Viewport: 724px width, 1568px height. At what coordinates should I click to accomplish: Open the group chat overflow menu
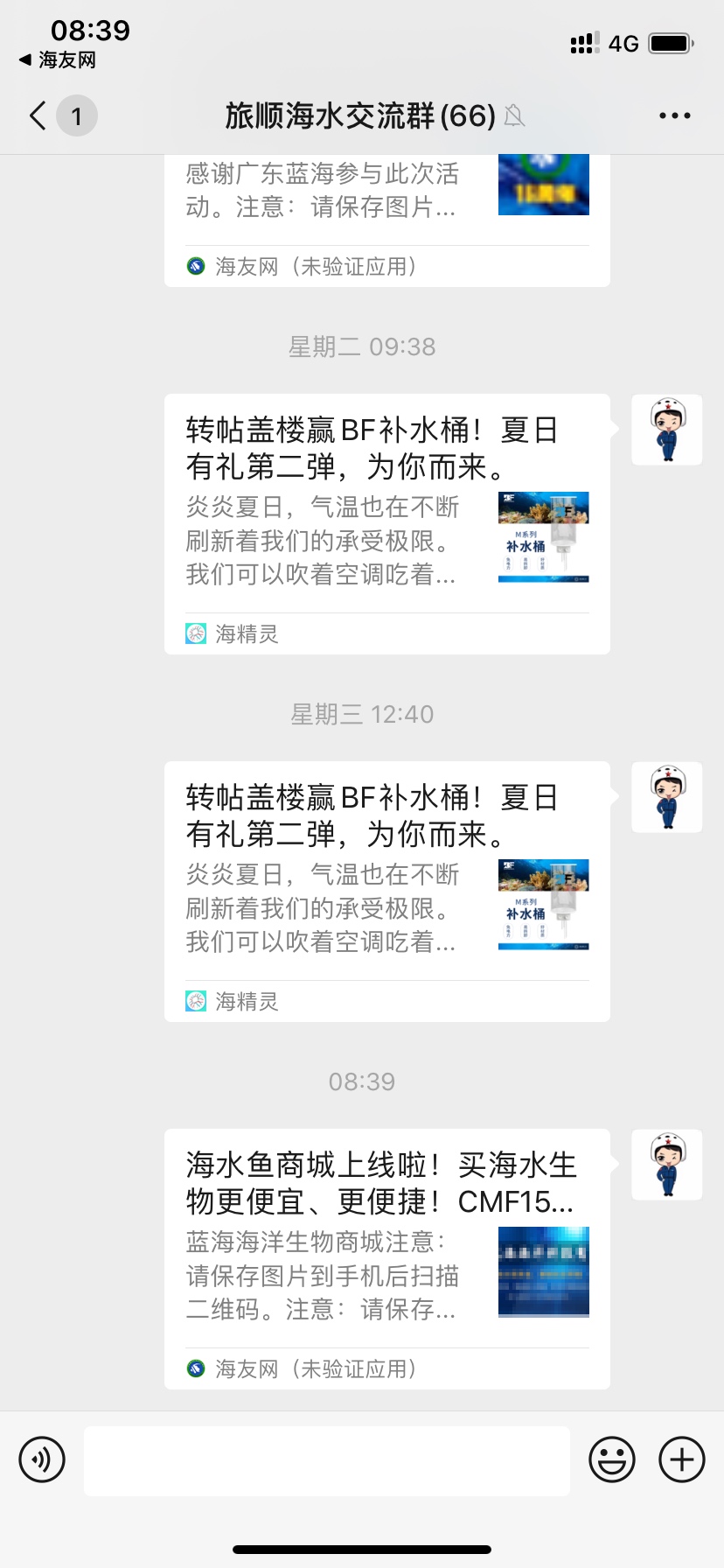[674, 115]
